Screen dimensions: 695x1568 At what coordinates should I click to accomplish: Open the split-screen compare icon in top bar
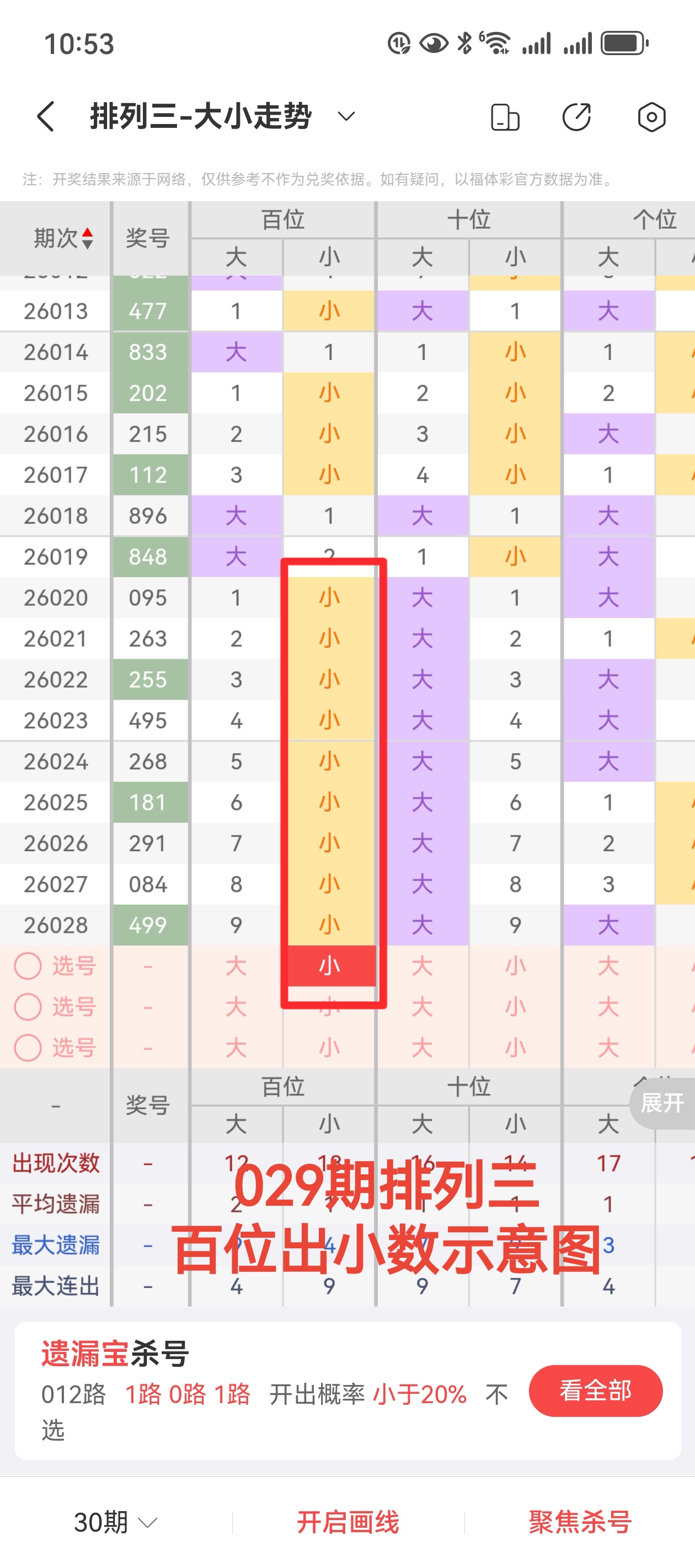(505, 117)
